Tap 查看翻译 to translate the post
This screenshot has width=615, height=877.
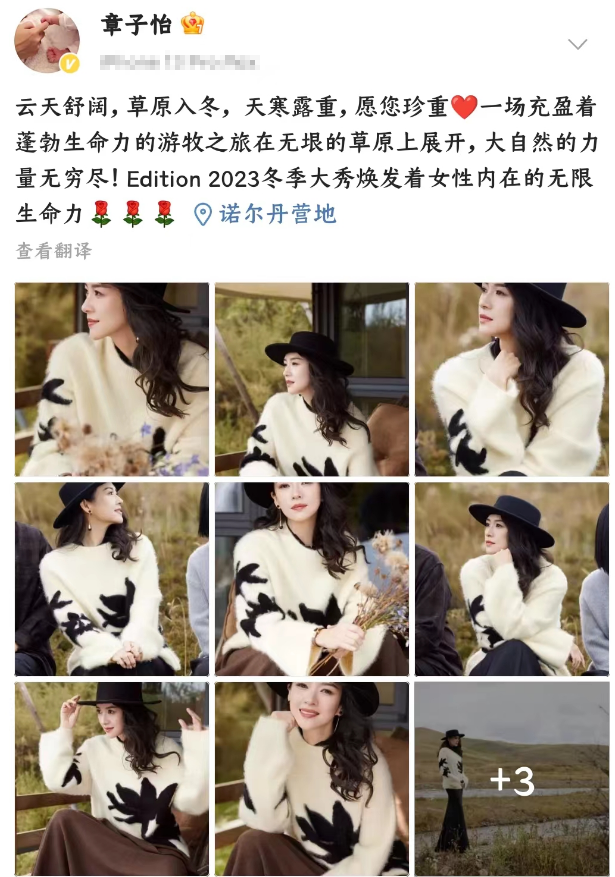(53, 251)
